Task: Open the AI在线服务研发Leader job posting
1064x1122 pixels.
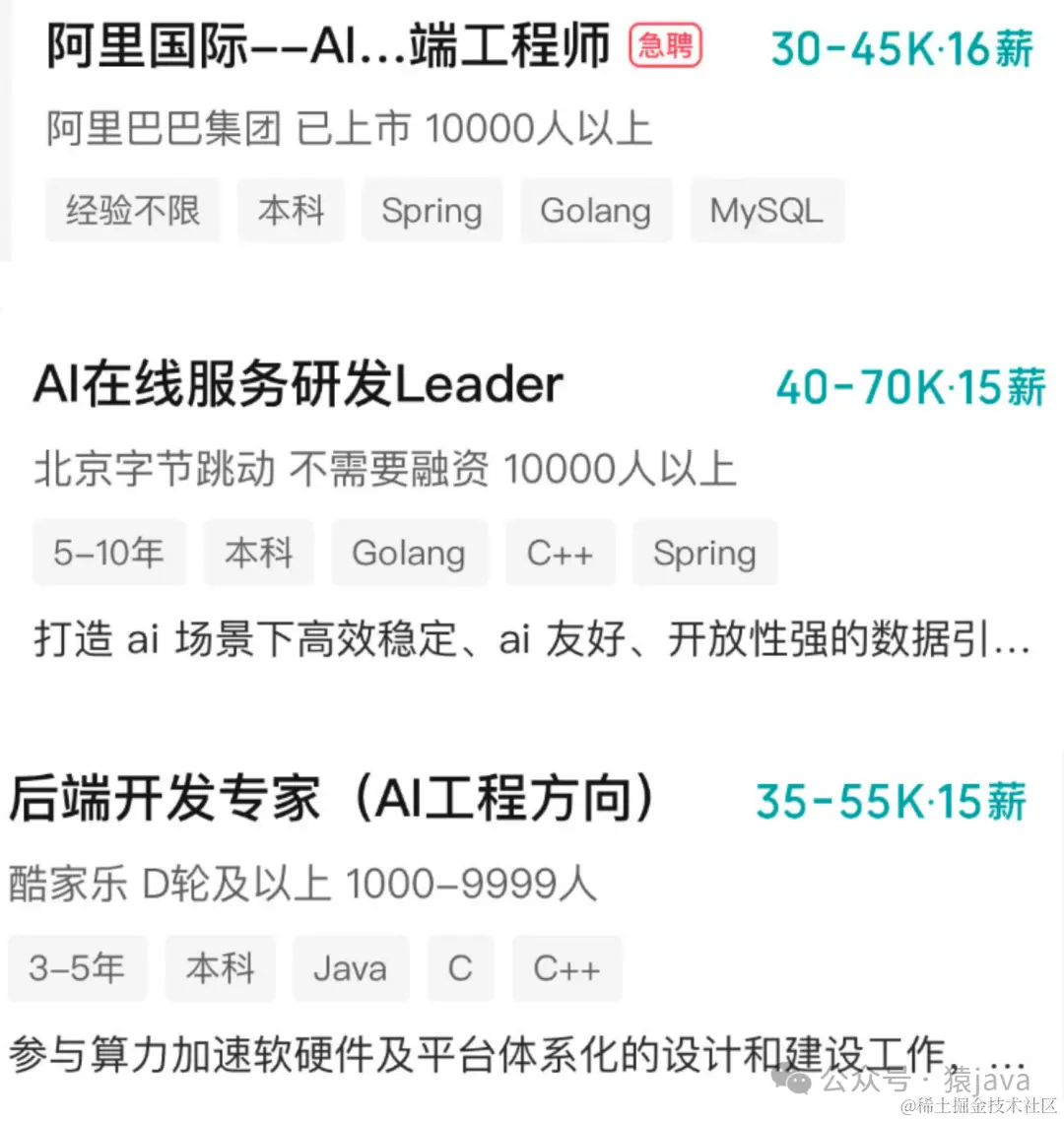Action: (296, 386)
